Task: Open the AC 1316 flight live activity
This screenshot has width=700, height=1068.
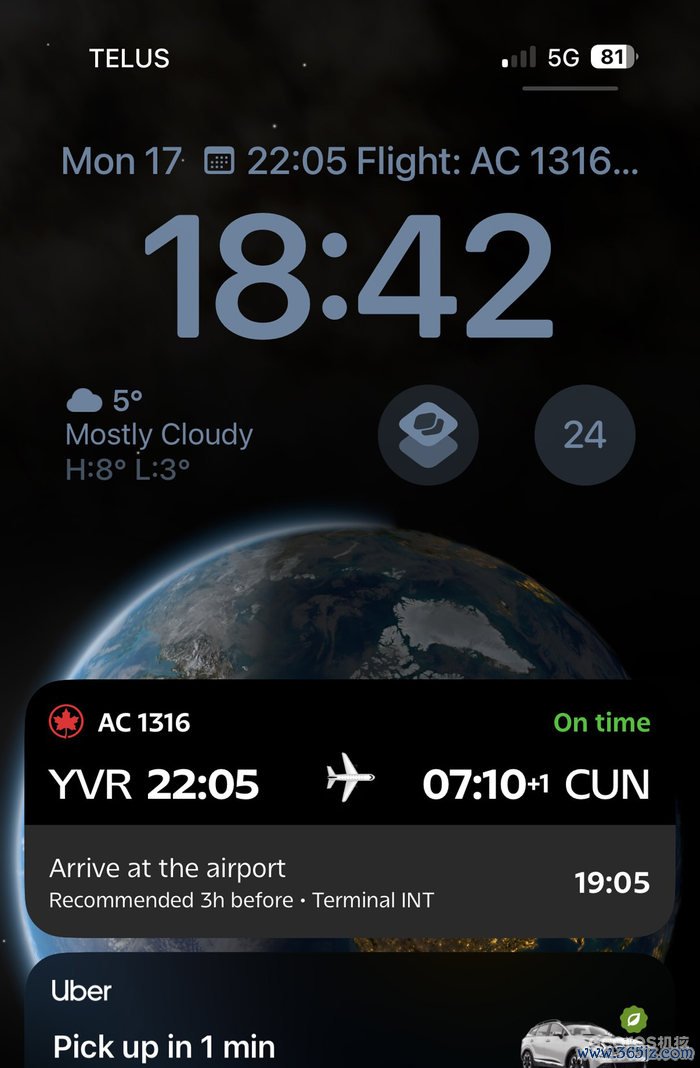Action: tap(349, 780)
